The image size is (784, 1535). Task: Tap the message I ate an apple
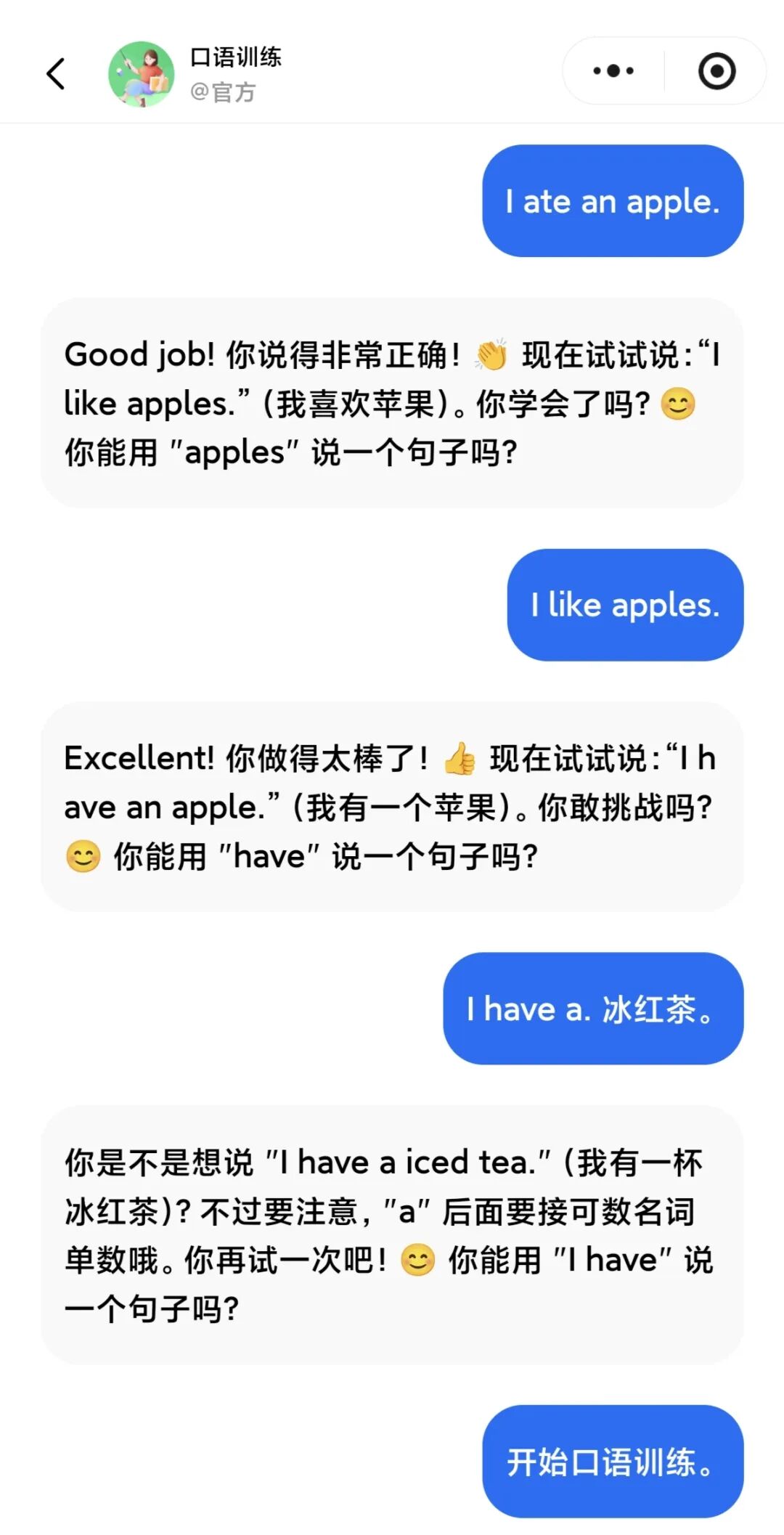[x=612, y=202]
